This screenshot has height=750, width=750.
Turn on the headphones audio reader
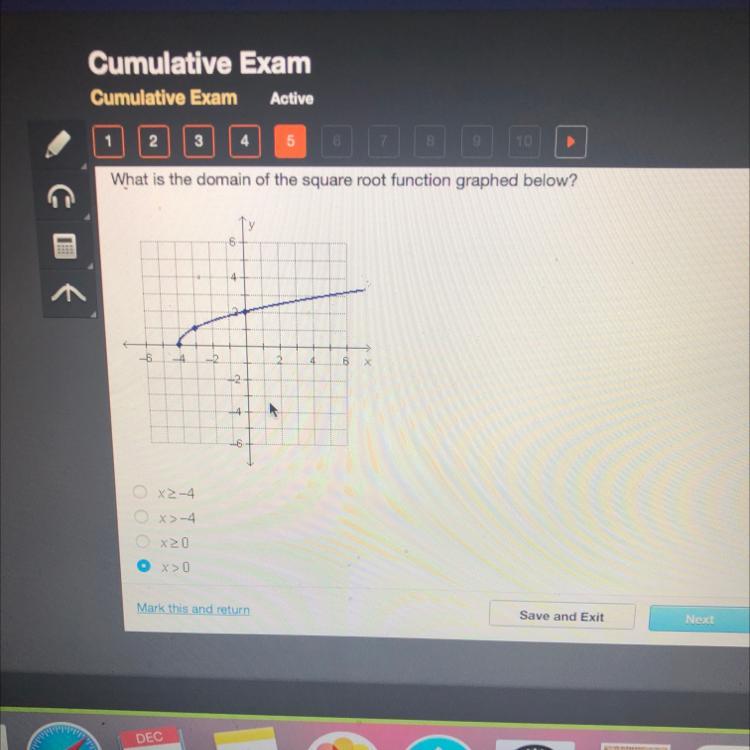tap(61, 196)
